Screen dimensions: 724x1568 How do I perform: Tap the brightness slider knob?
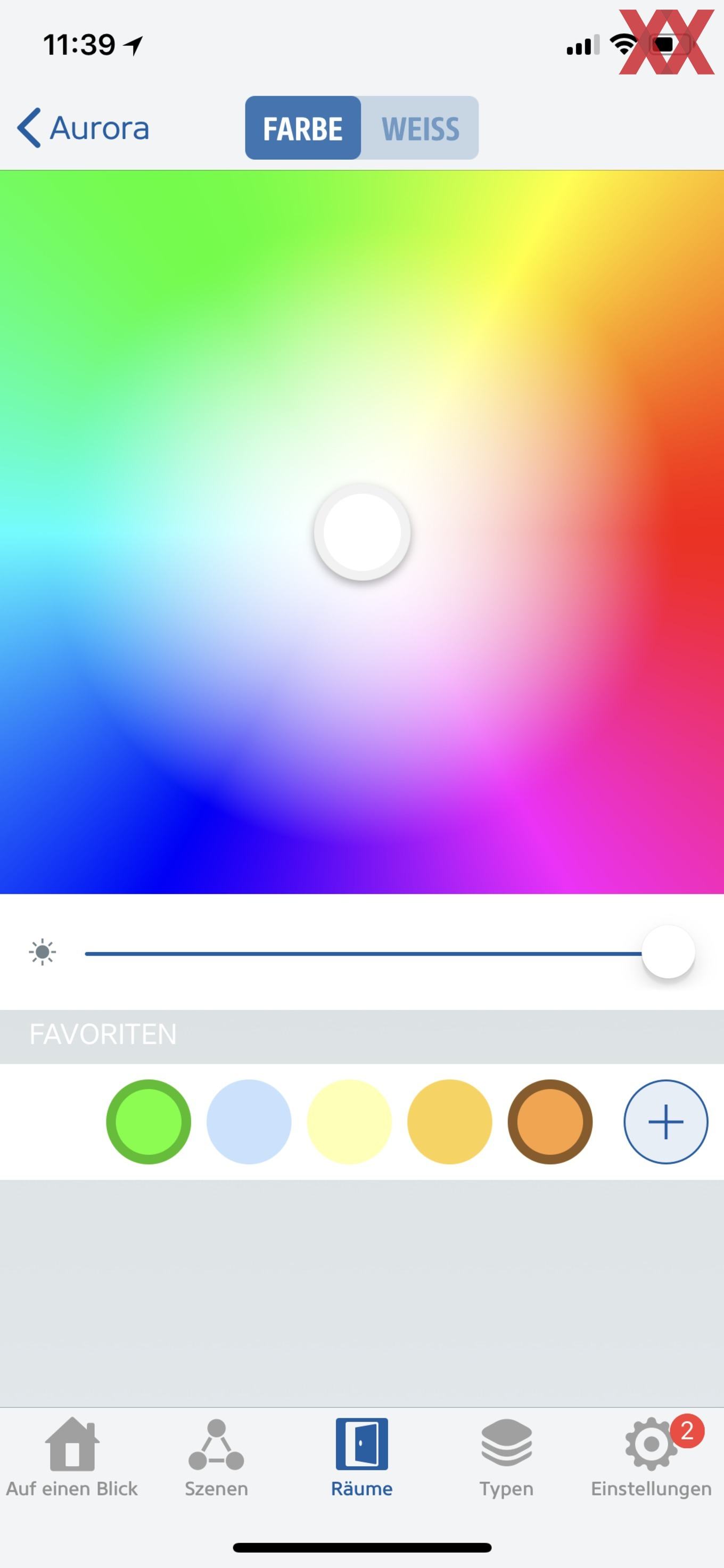668,951
